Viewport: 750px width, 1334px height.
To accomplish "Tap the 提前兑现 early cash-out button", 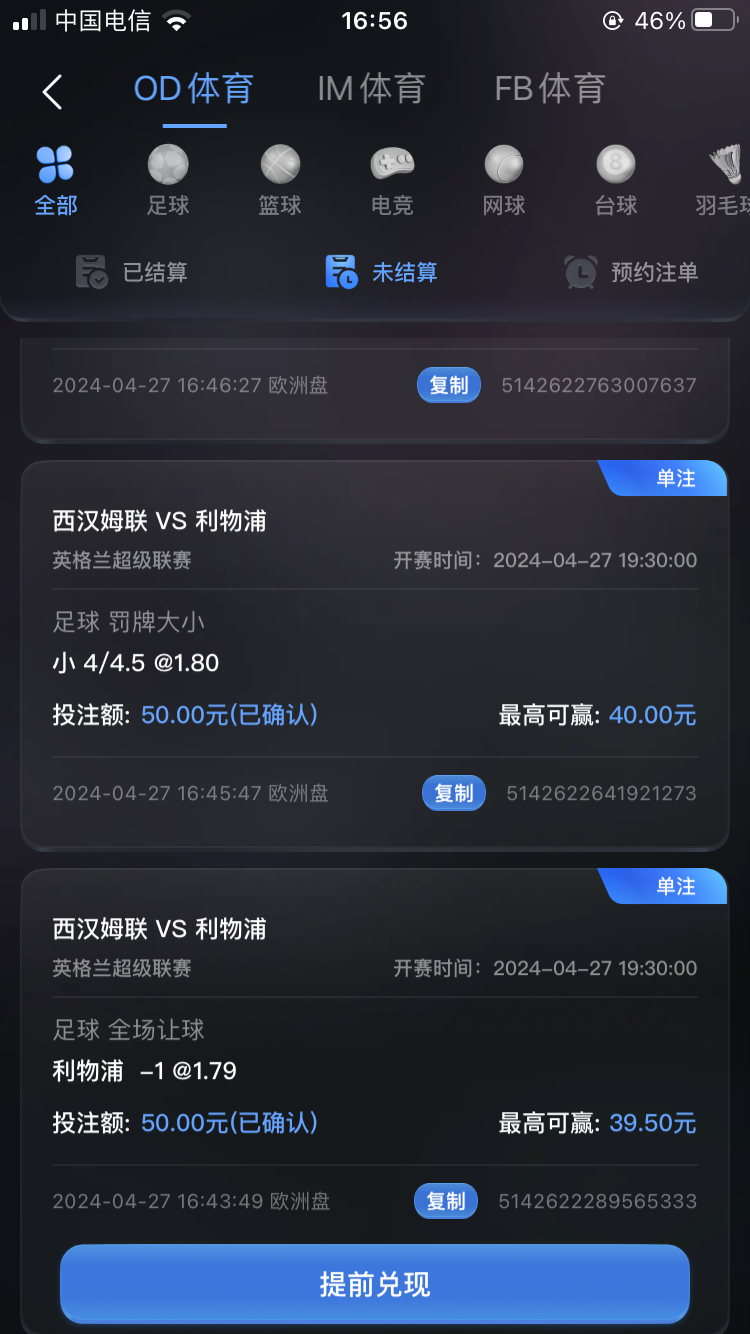I will [x=375, y=1284].
